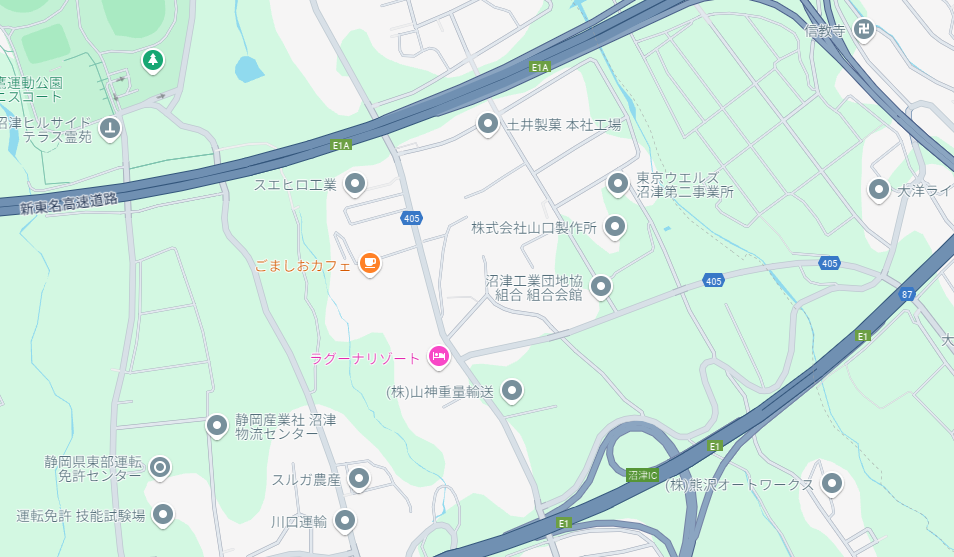Select 東京ウエルズ 沼津第二事業所 pin
Image resolution: width=954 pixels, height=557 pixels.
(619, 183)
